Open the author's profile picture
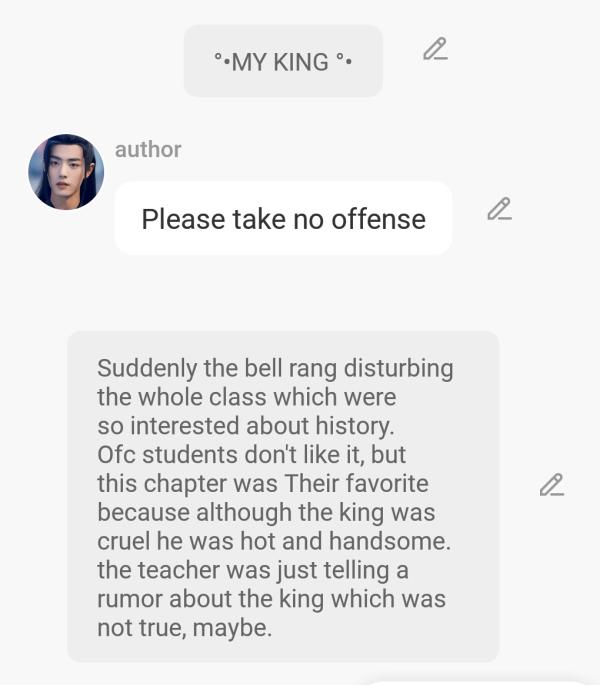 coord(66,172)
